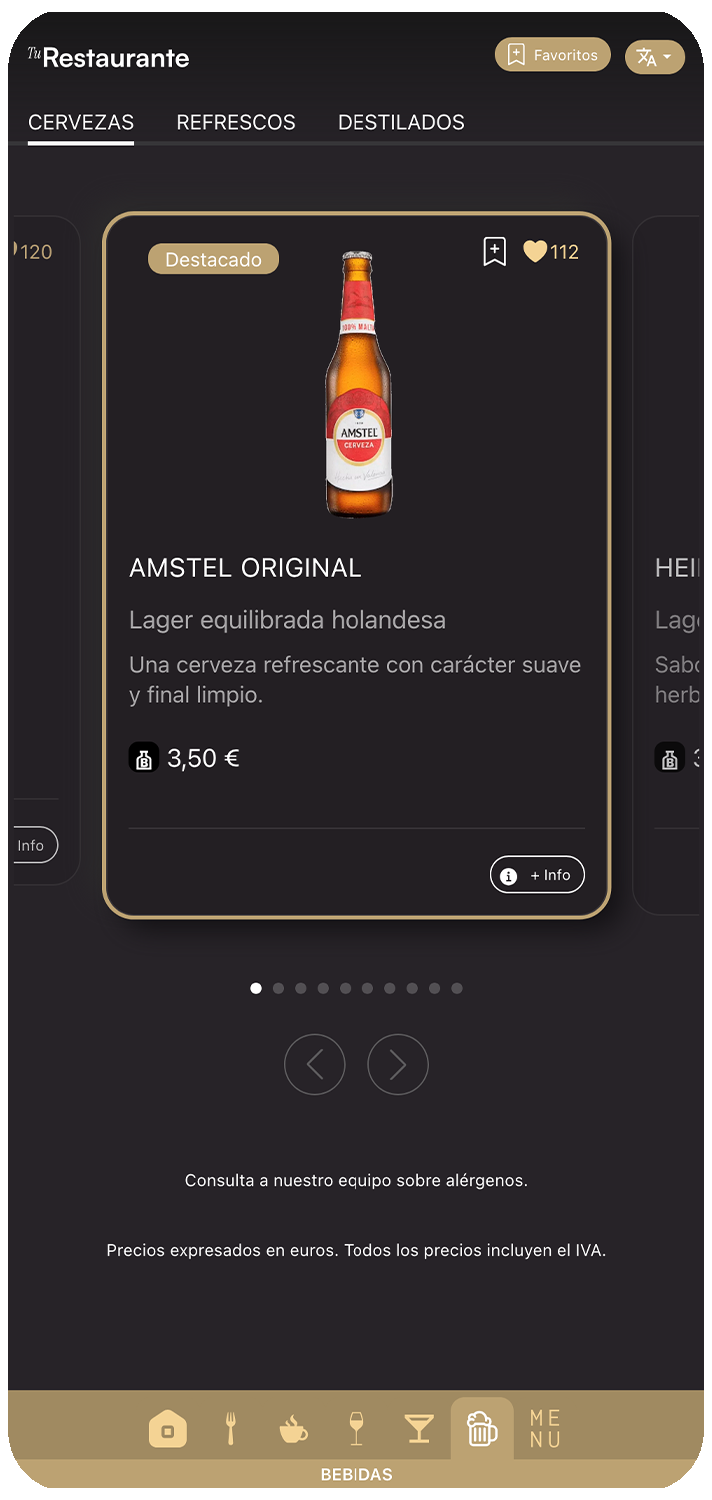Switch to the Destilados tab
This screenshot has height=1500, width=712.
point(401,123)
